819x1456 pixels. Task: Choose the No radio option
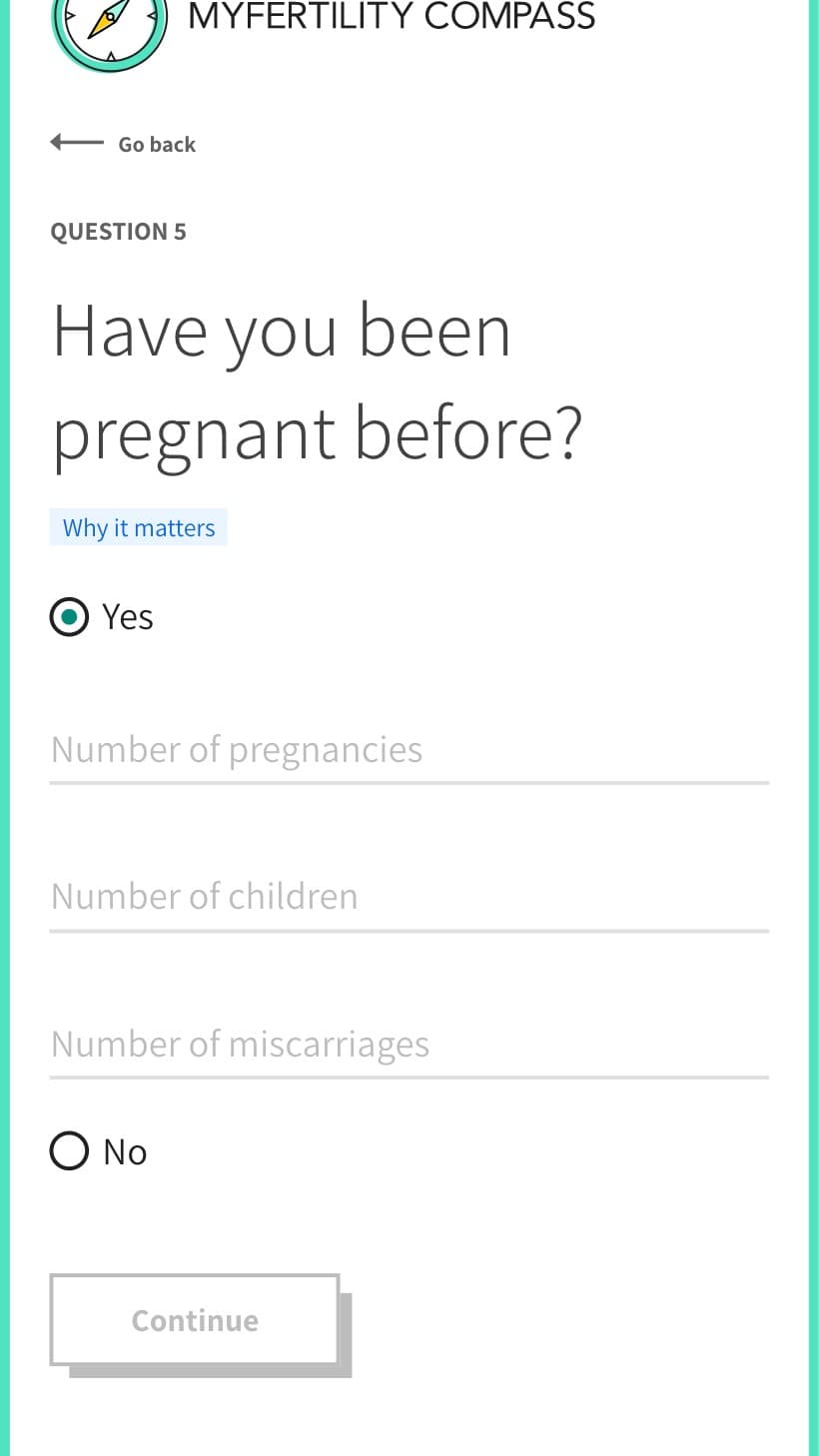tap(69, 1151)
